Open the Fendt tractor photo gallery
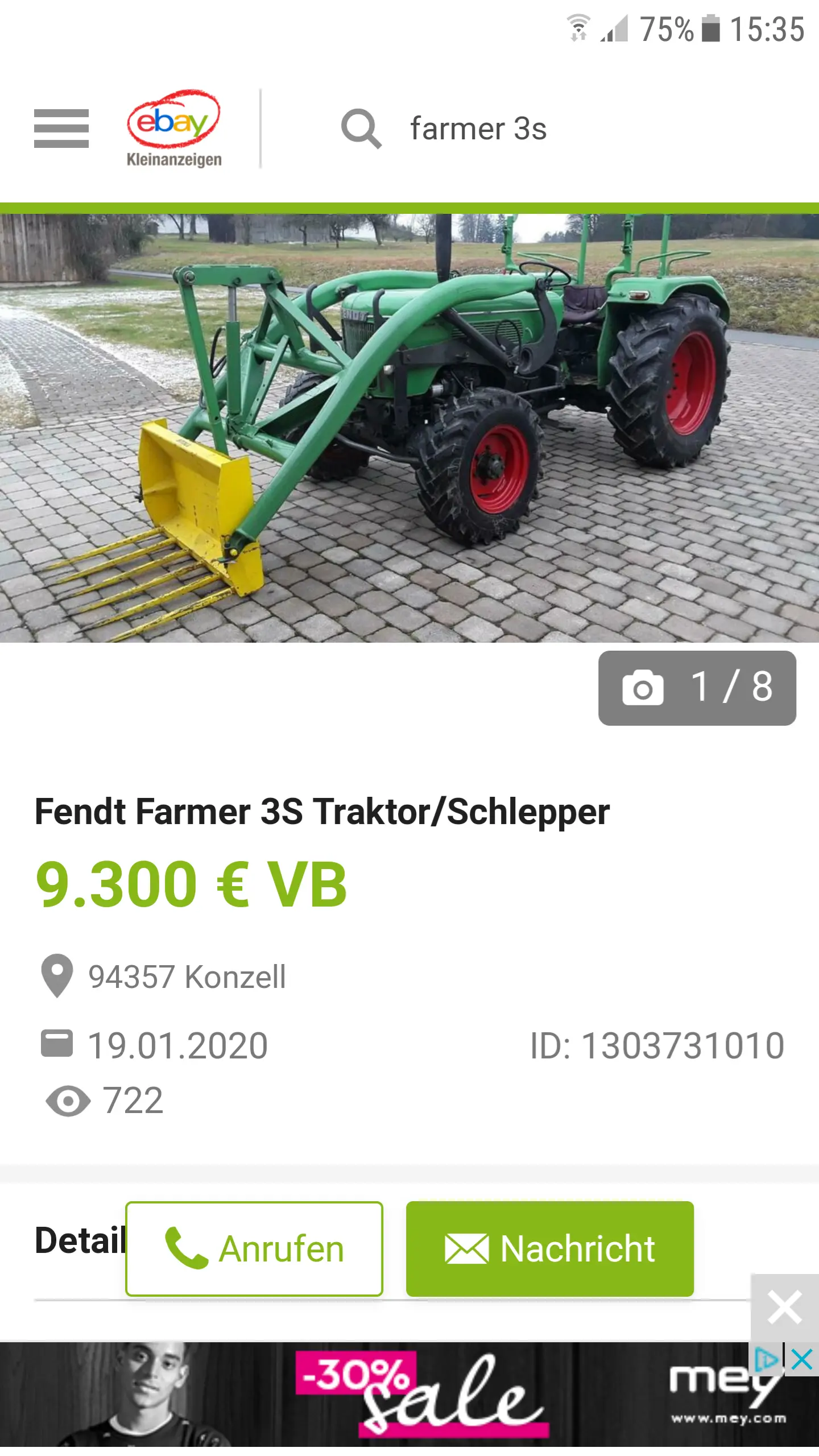 coord(409,428)
